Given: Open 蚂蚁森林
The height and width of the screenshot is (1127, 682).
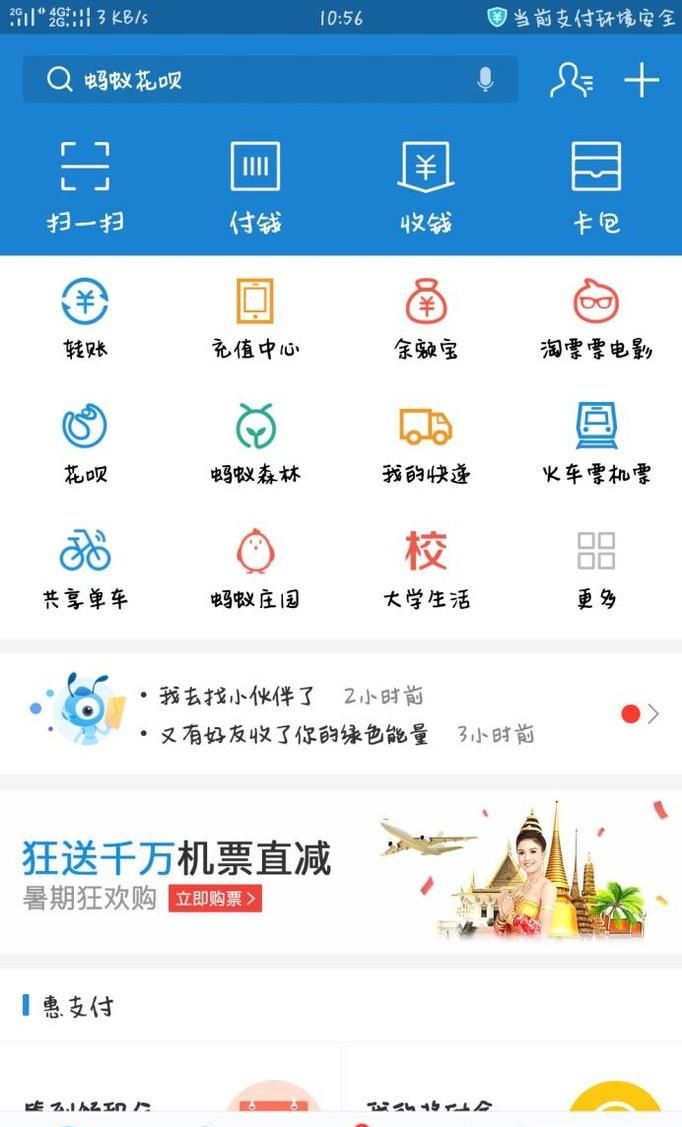Looking at the screenshot, I should tap(255, 442).
